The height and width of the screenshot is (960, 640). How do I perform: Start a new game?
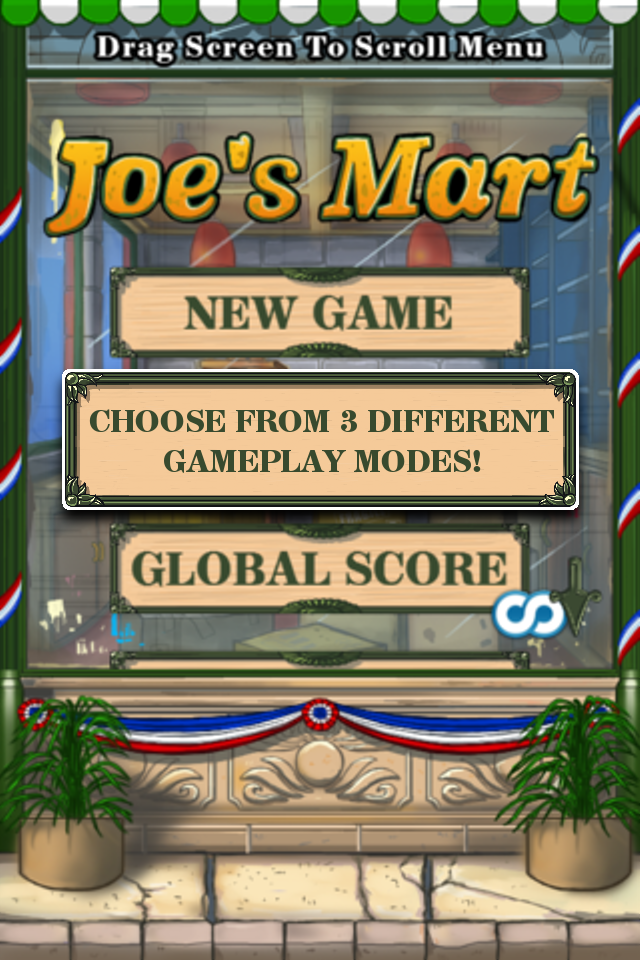[319, 313]
